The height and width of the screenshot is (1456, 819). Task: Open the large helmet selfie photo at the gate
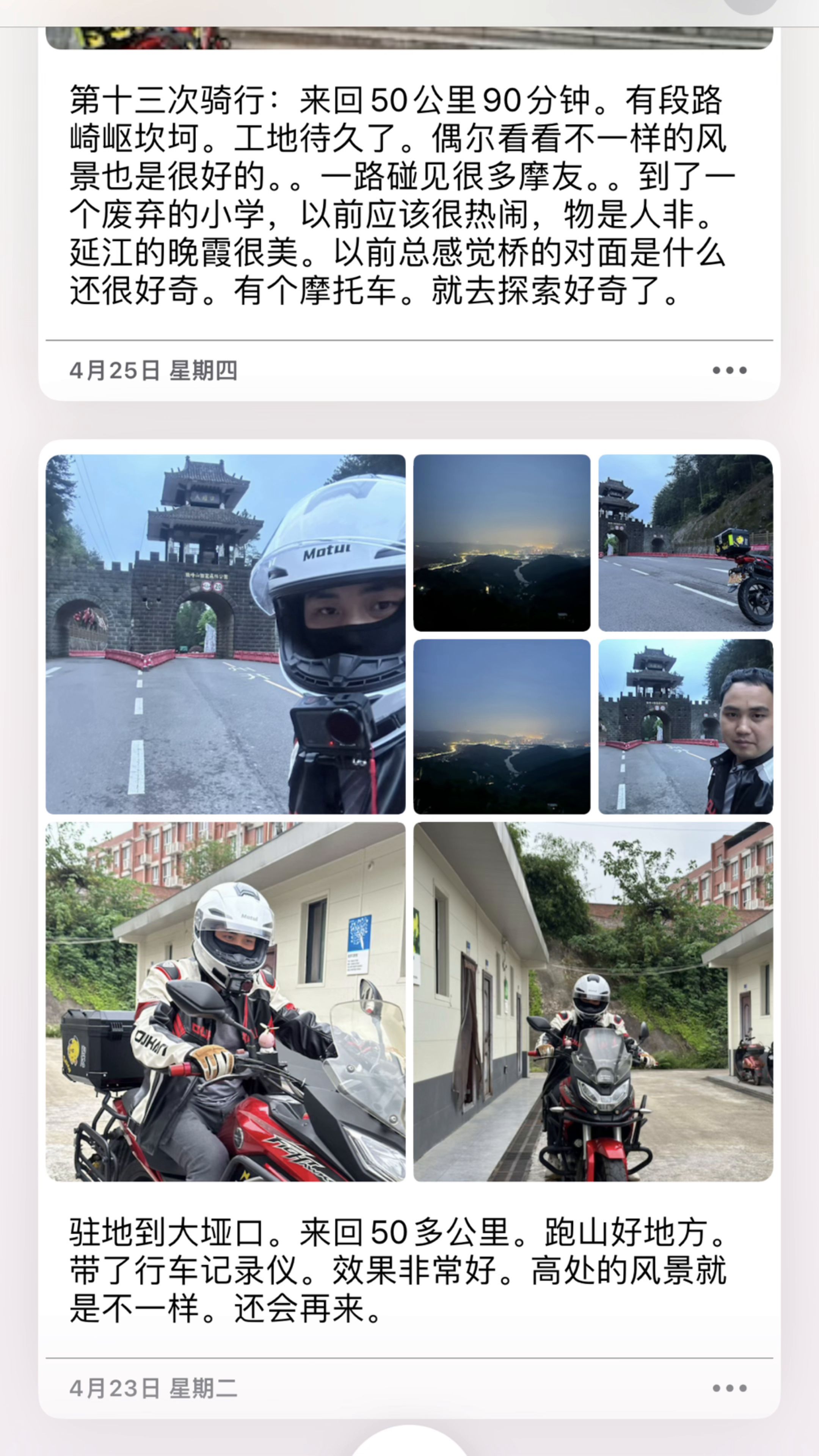coord(226,634)
